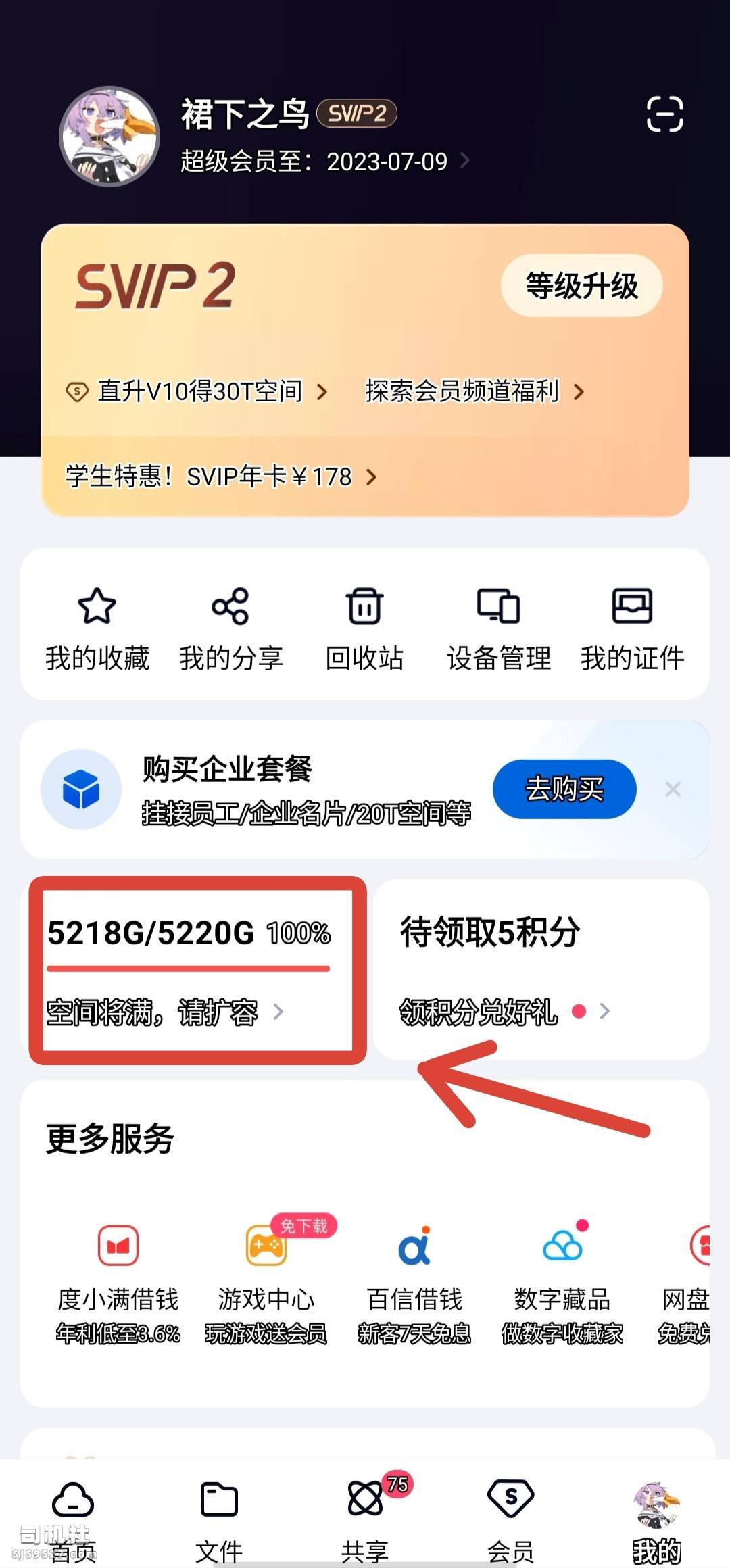This screenshot has height=1568, width=730.
Task: Open 探索会员频道福利 link
Action: [x=474, y=391]
